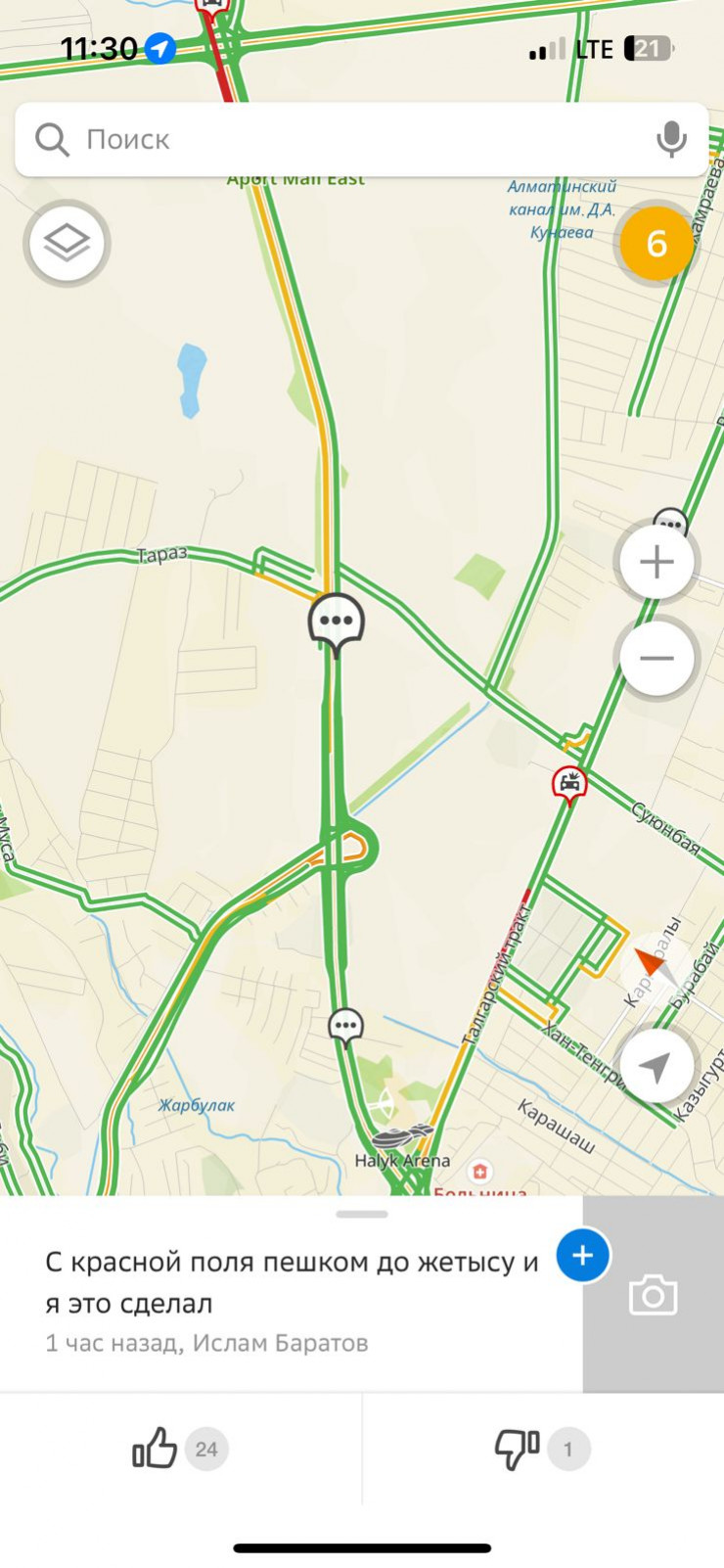Dislike Ислам Баратов's comment
The image size is (724, 1568).
(517, 1449)
